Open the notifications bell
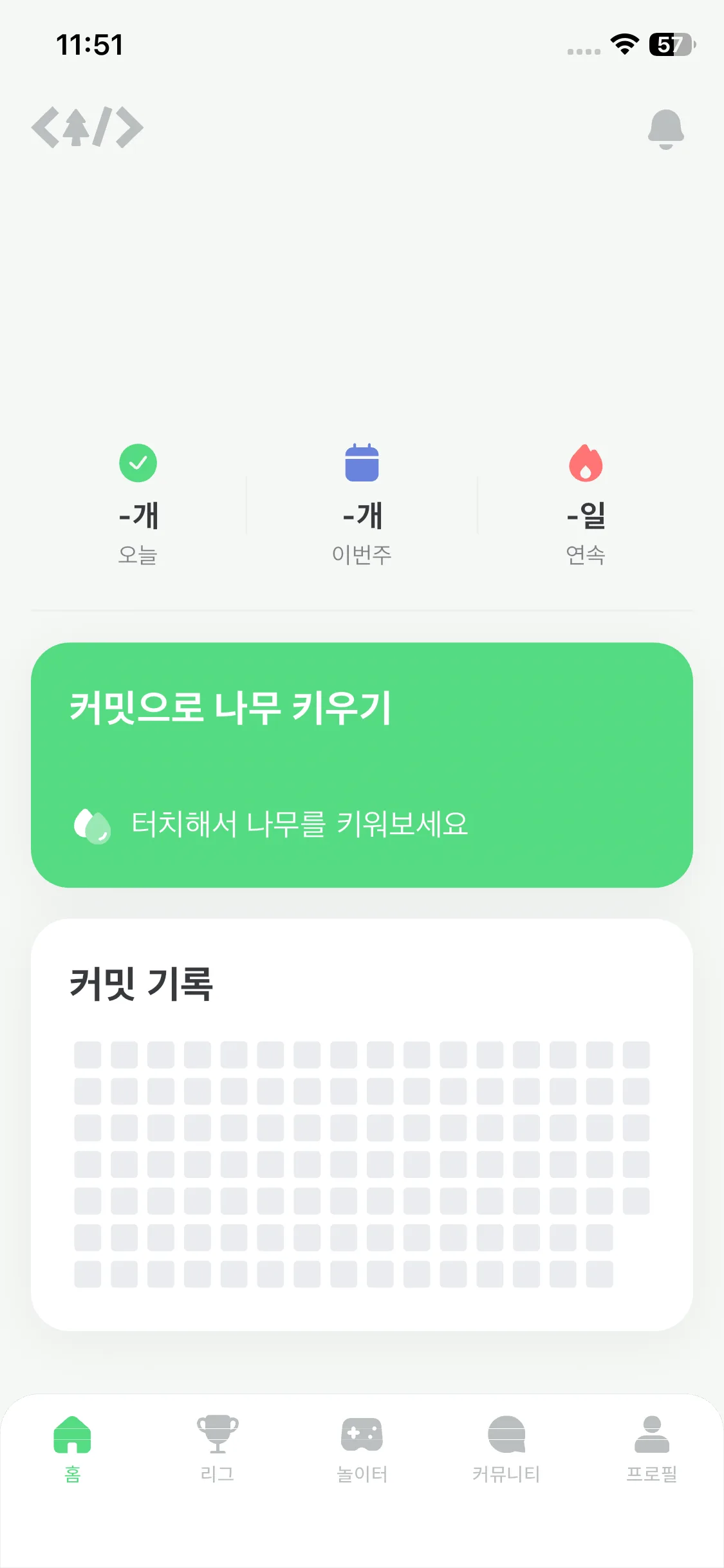 tap(665, 129)
